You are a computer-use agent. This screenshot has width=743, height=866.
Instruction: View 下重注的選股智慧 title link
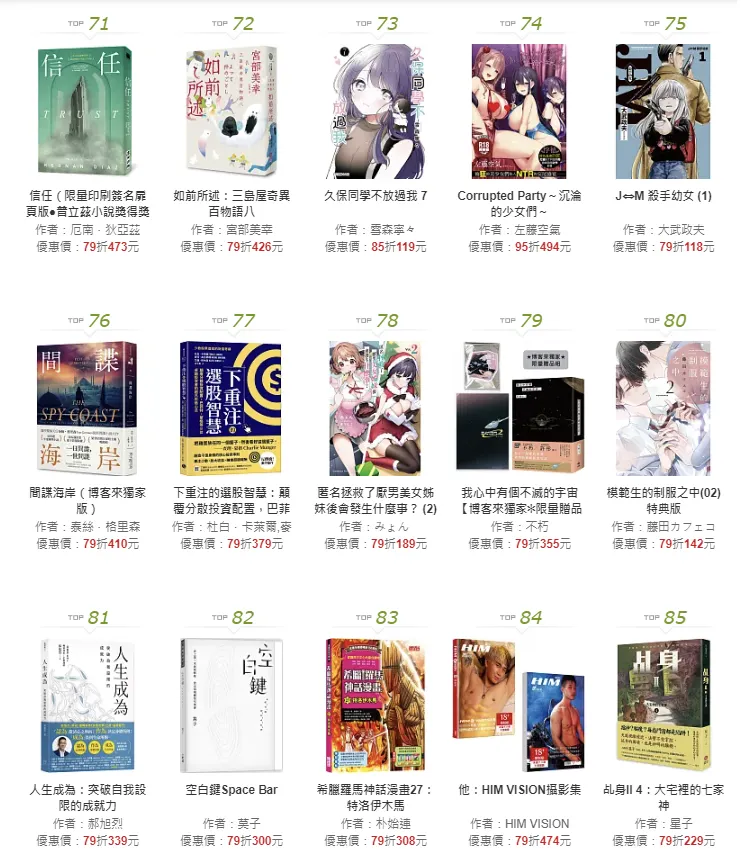[x=232, y=501]
